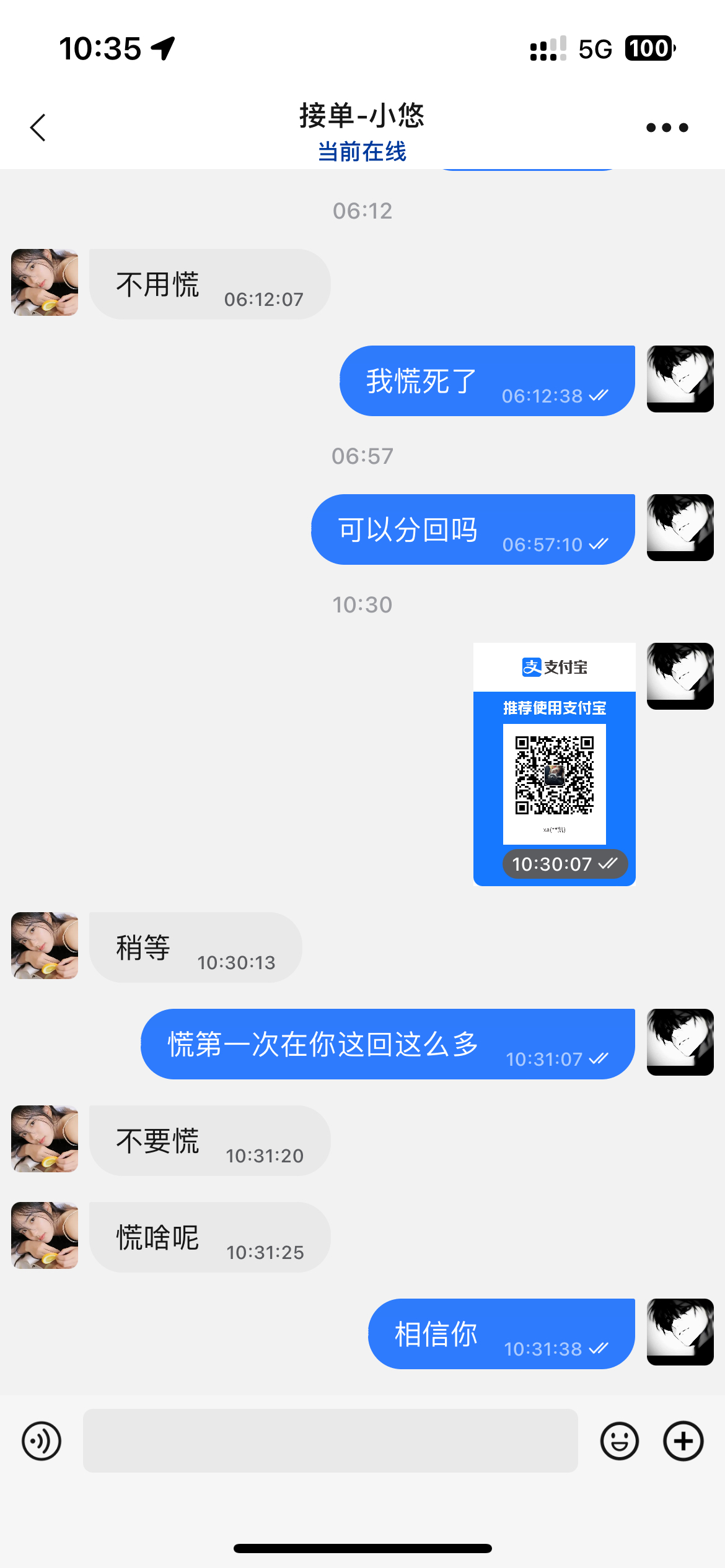Go back from the 接单-小悠 chat

coord(38,128)
